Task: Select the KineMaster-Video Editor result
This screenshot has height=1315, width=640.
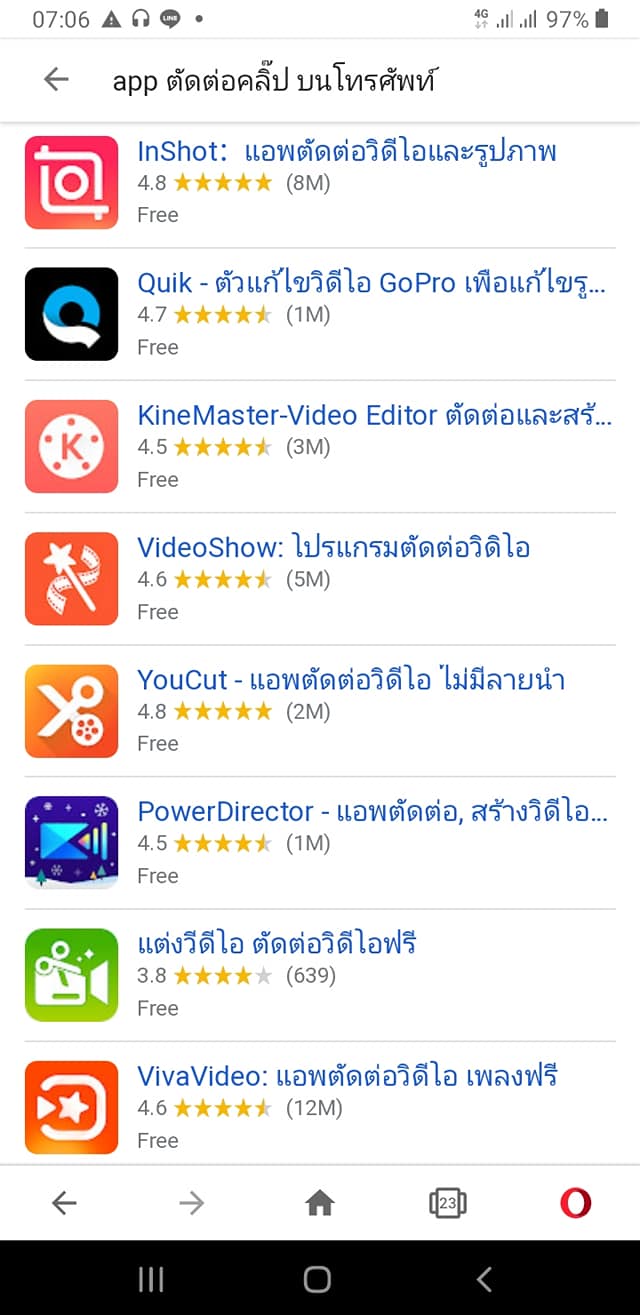Action: tap(374, 416)
